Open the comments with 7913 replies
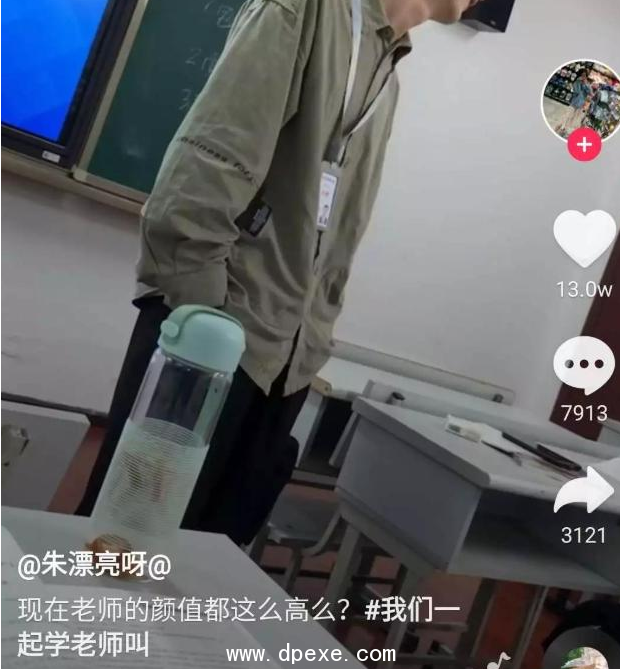The width and height of the screenshot is (620, 669). tap(584, 367)
